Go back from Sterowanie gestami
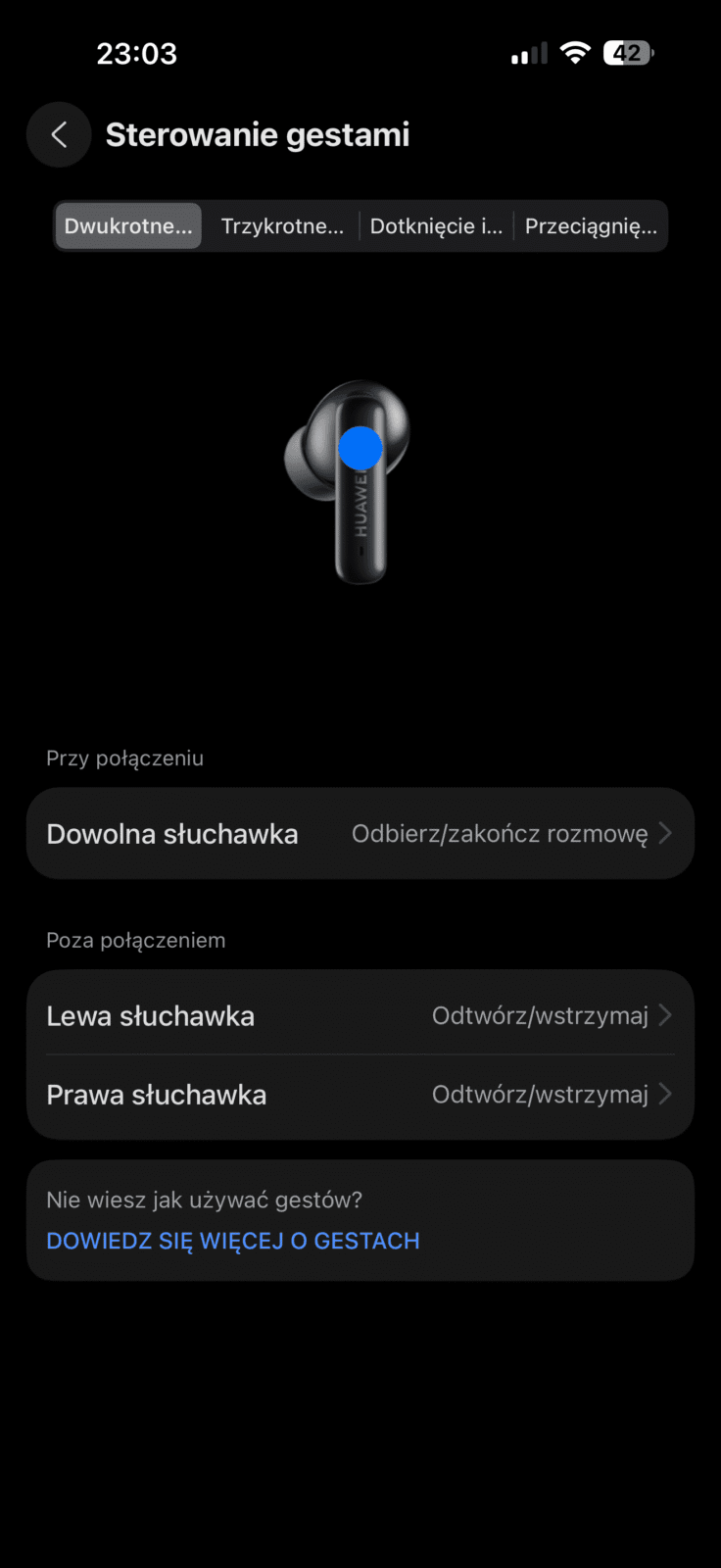 pos(59,135)
